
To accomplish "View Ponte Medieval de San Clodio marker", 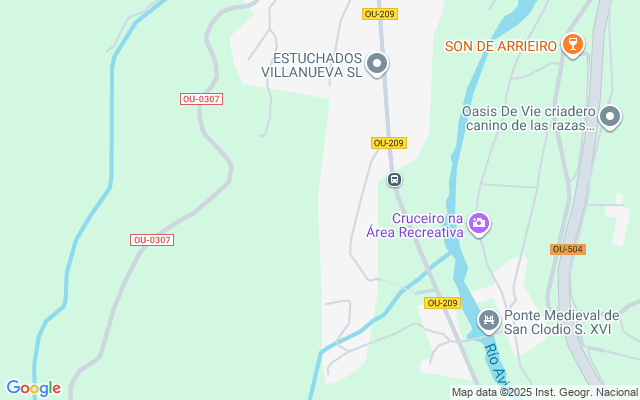I will (489, 321).
